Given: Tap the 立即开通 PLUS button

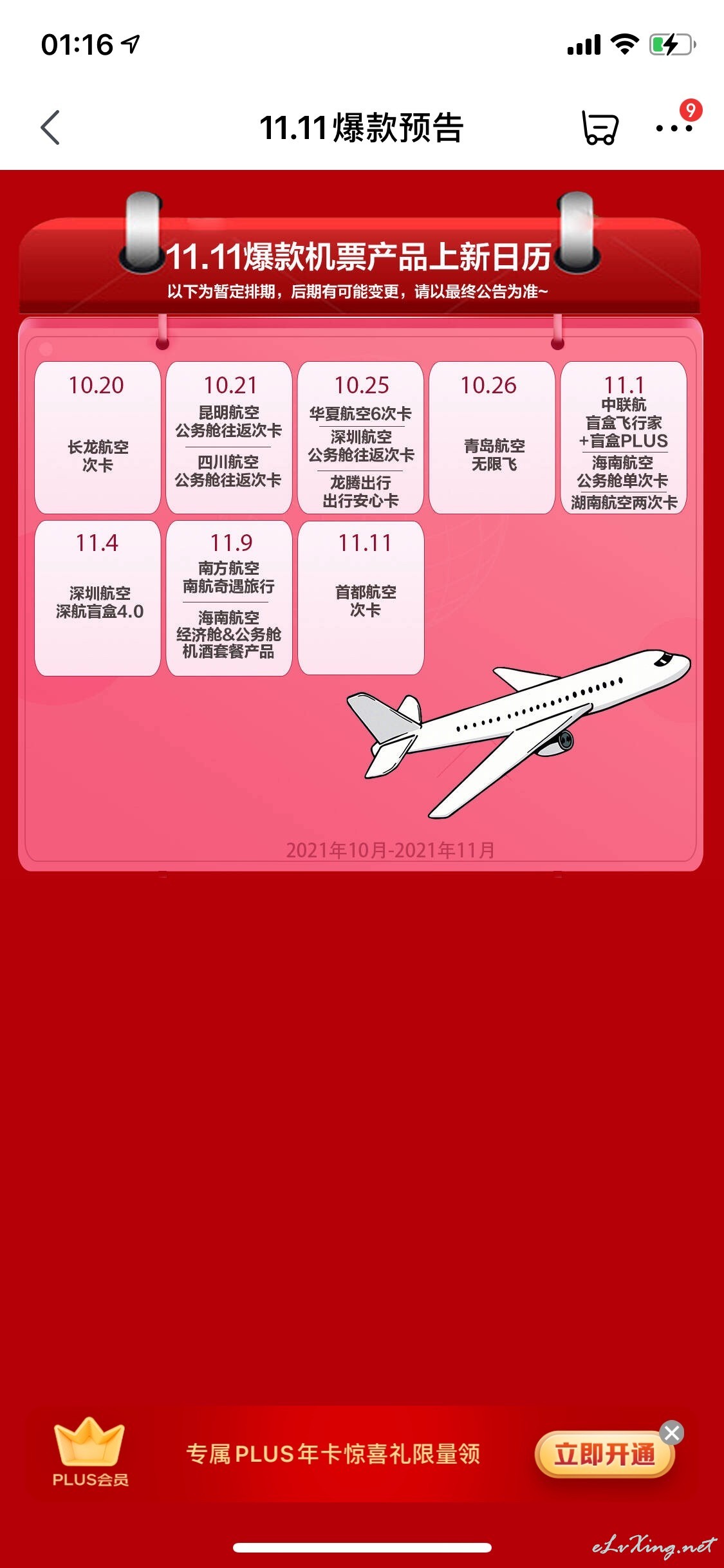Looking at the screenshot, I should point(604,1454).
